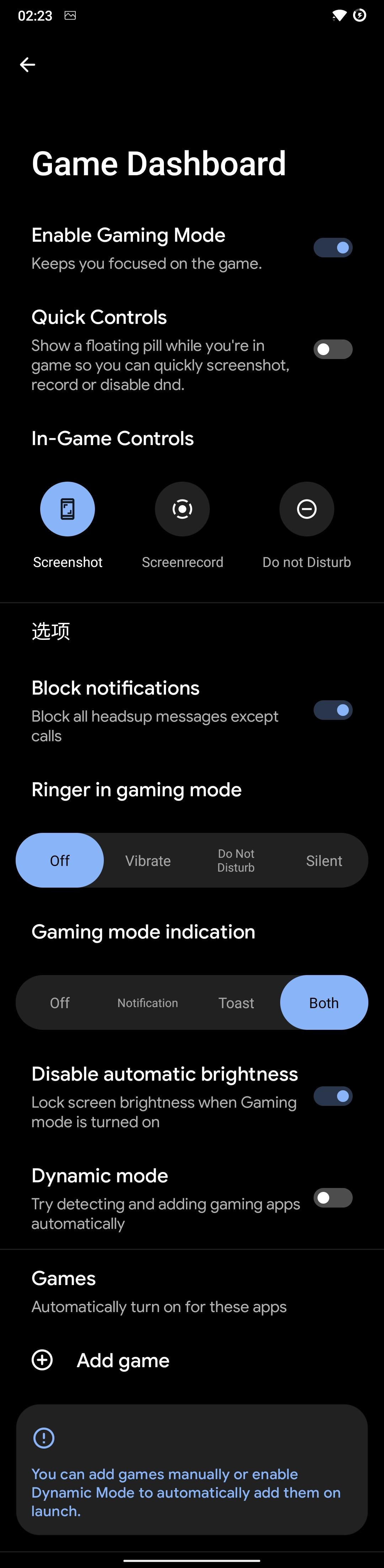384x1568 pixels.
Task: Set ringer in gaming mode to Silent
Action: pyautogui.click(x=324, y=861)
